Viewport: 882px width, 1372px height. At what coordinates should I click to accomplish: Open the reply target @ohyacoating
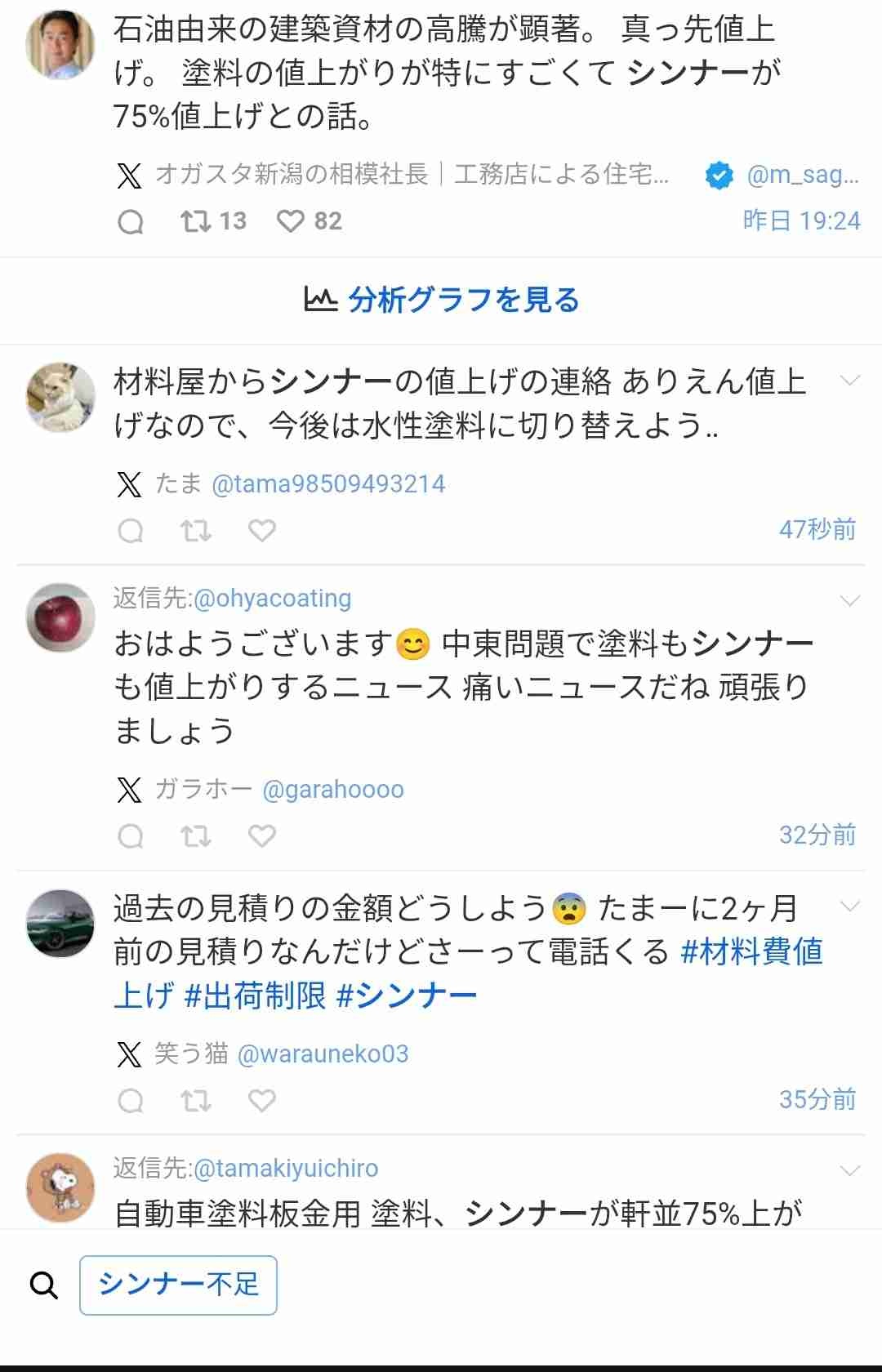[x=272, y=599]
